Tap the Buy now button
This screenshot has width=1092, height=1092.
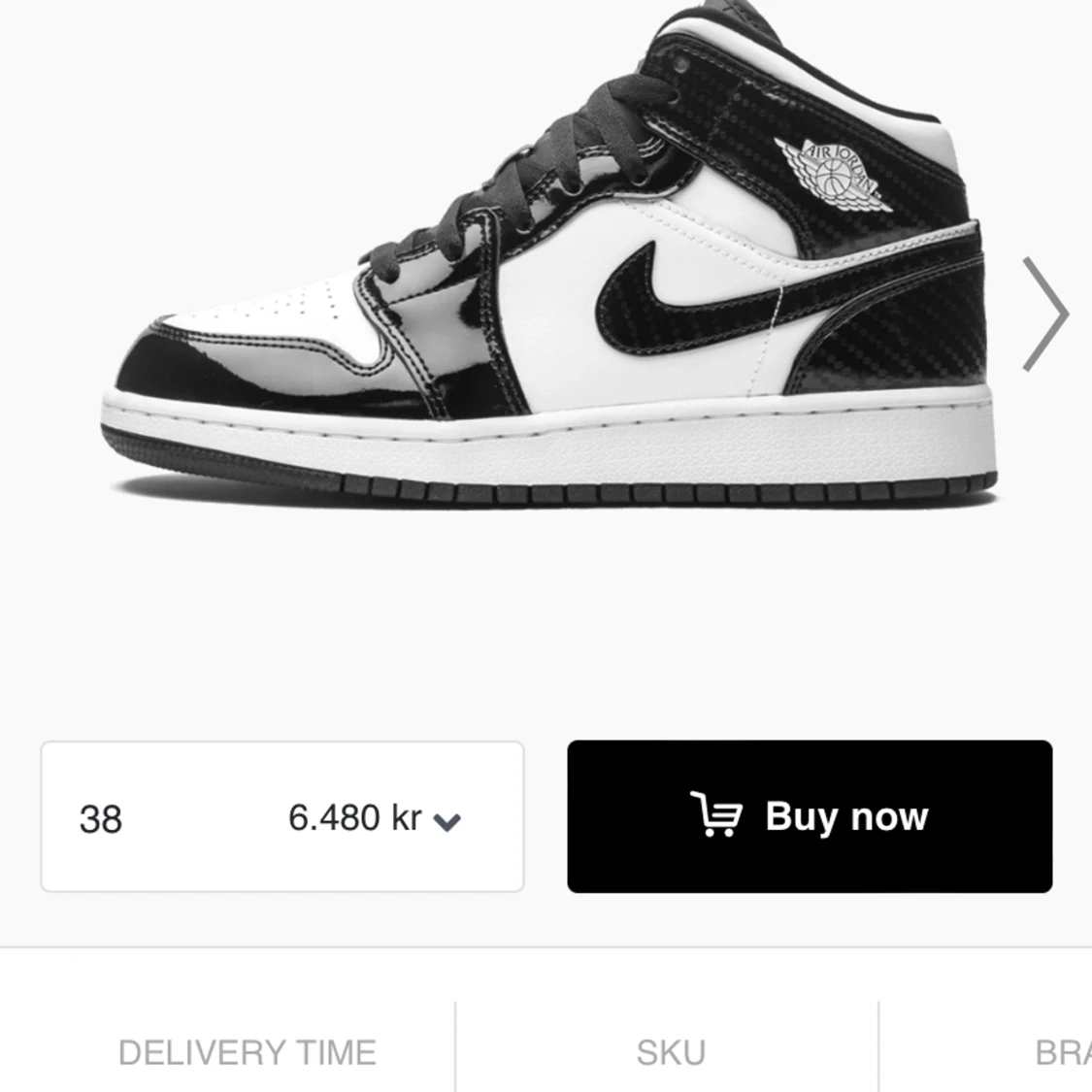point(810,816)
